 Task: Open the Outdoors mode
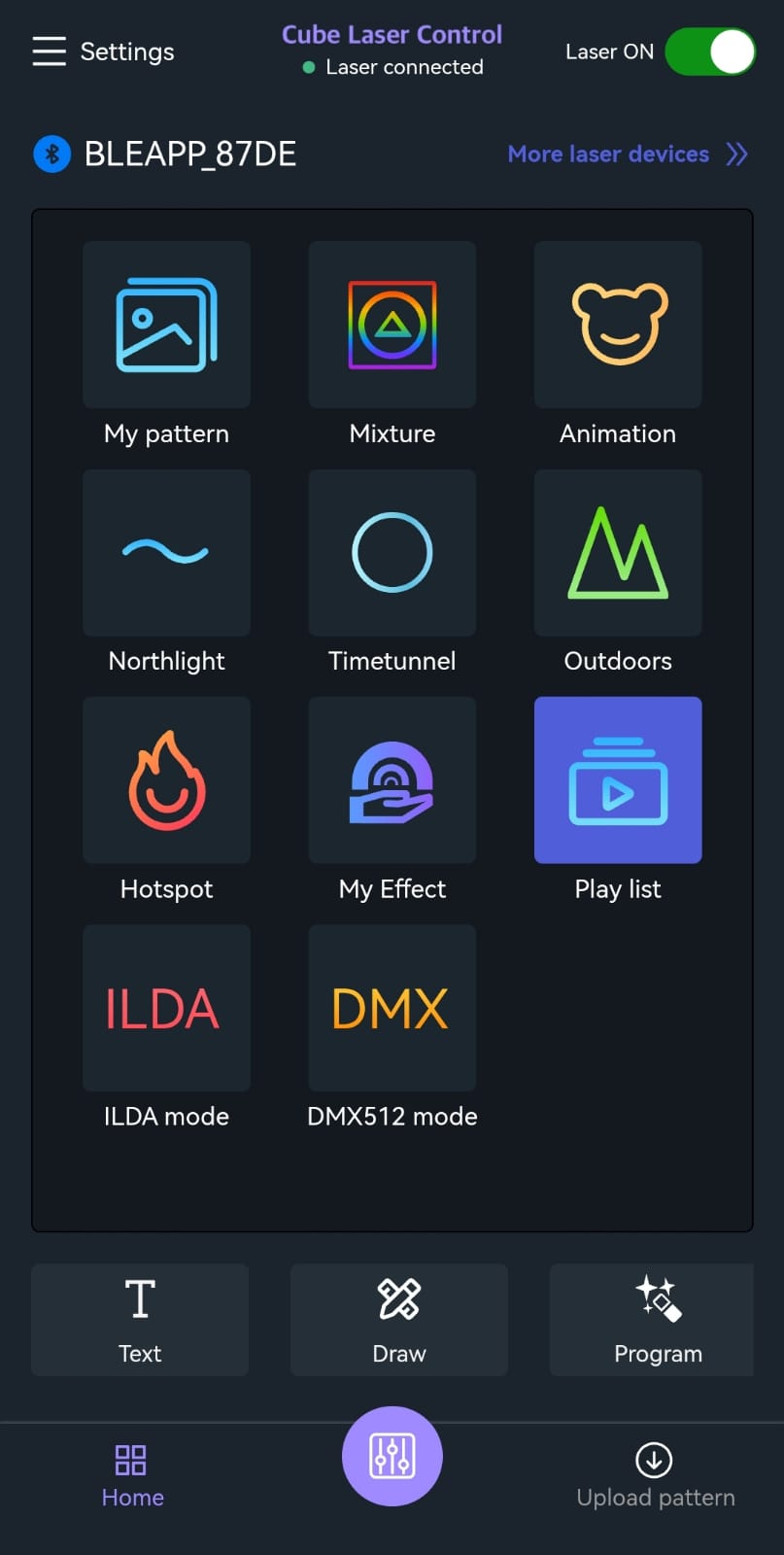coord(618,553)
